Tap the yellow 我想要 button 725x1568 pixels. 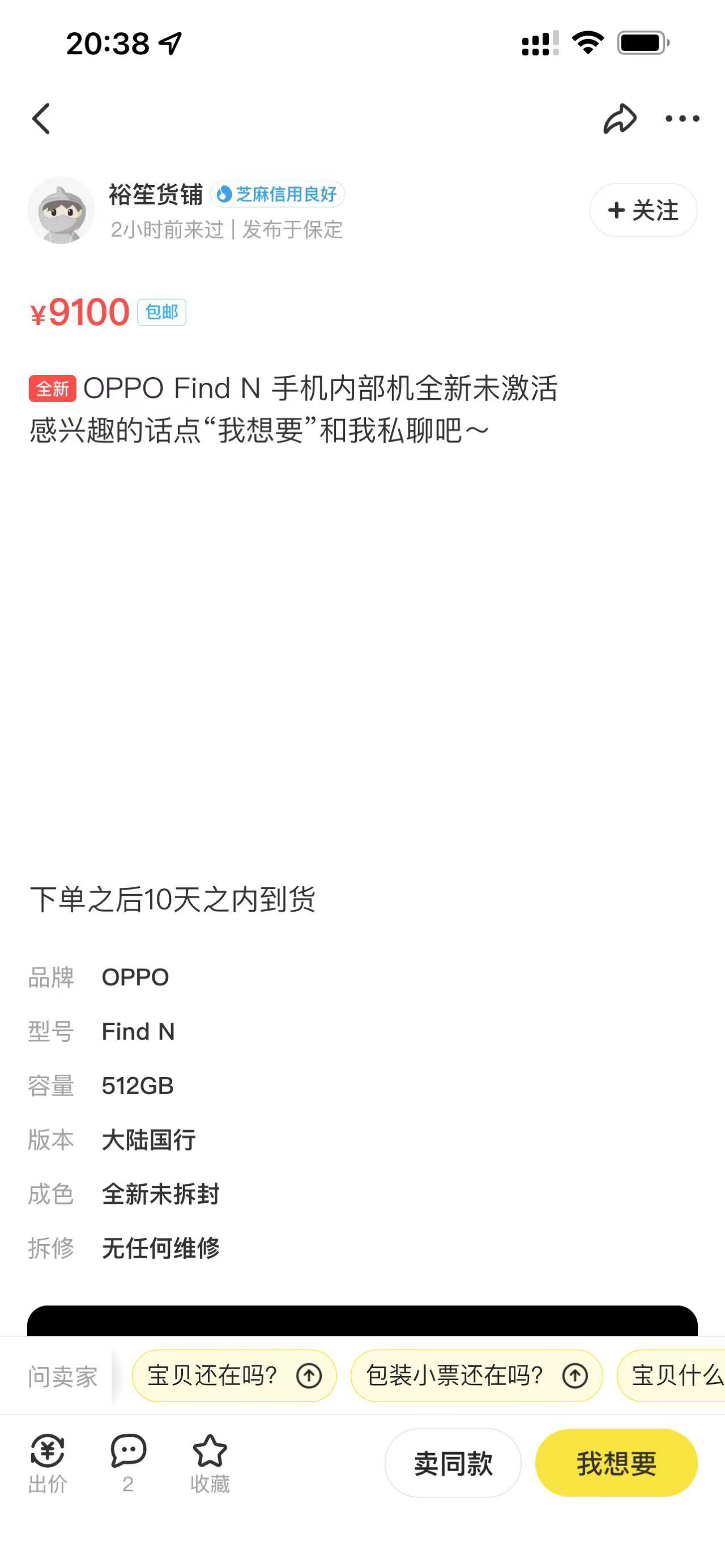tap(616, 1463)
